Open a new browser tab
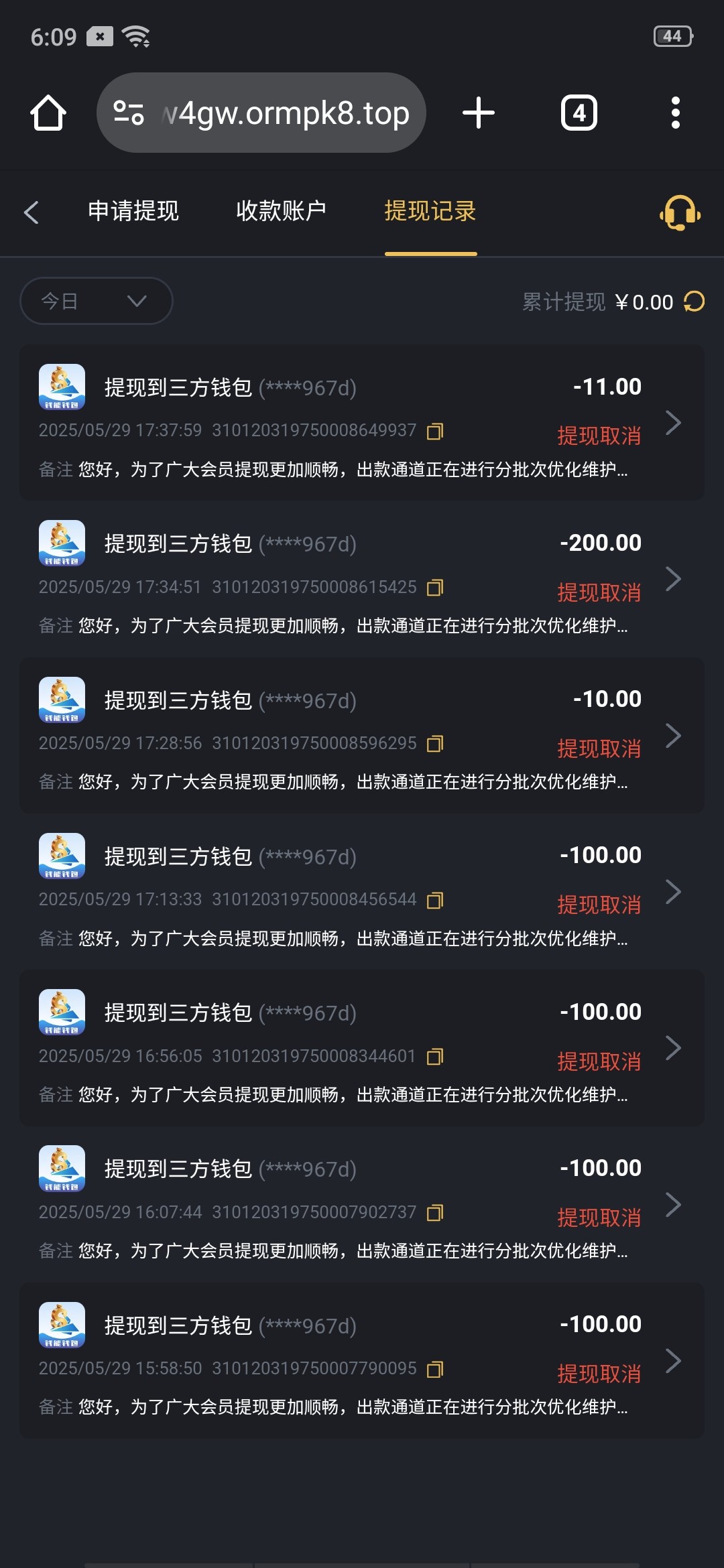This screenshot has width=724, height=1568. [479, 113]
